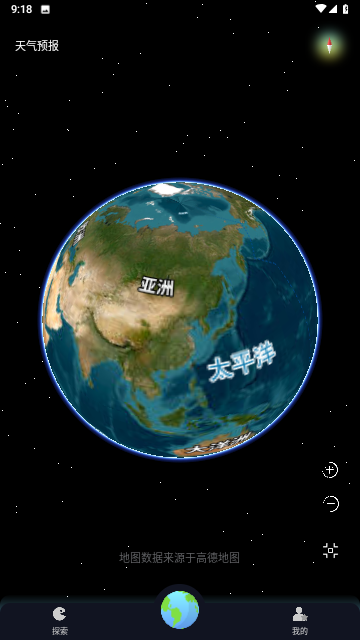Tap the locate/focus frame icon
Viewport: 360px width, 640px height.
331,551
